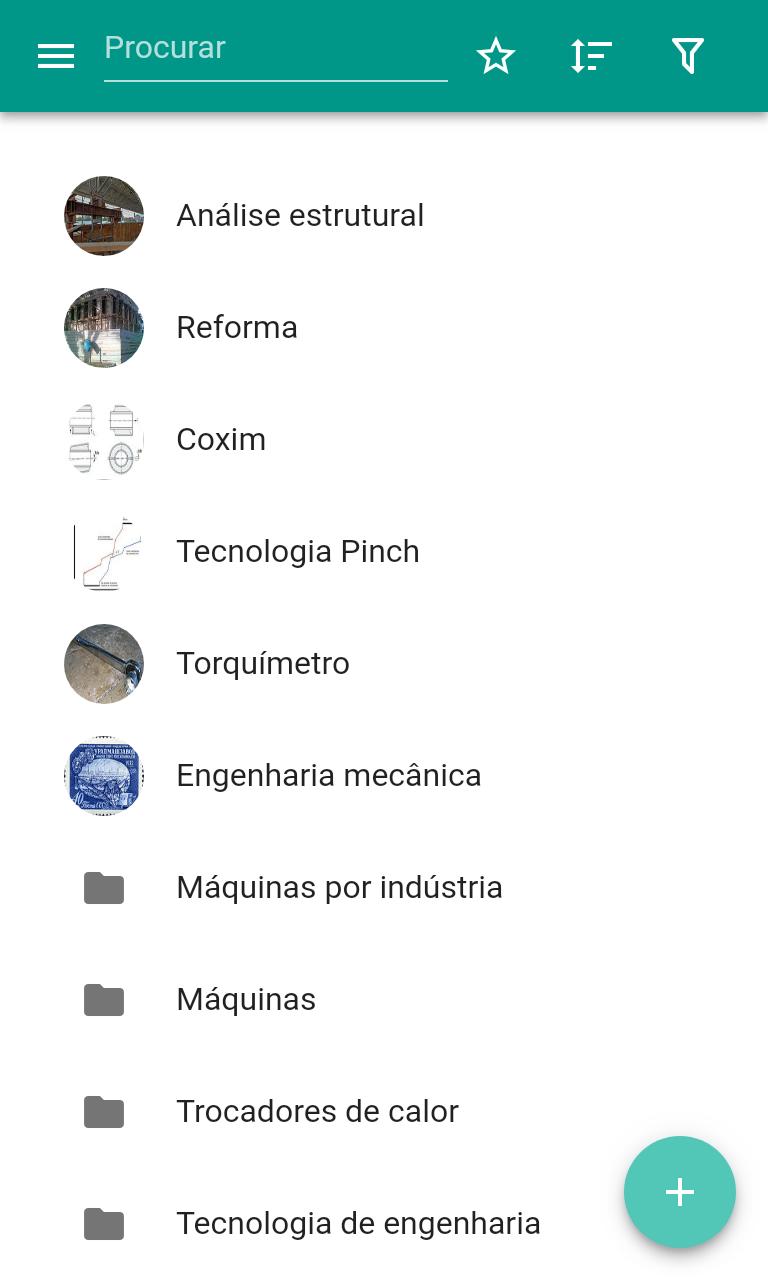The height and width of the screenshot is (1280, 768).
Task: Select the Coxim item
Action: coord(384,440)
